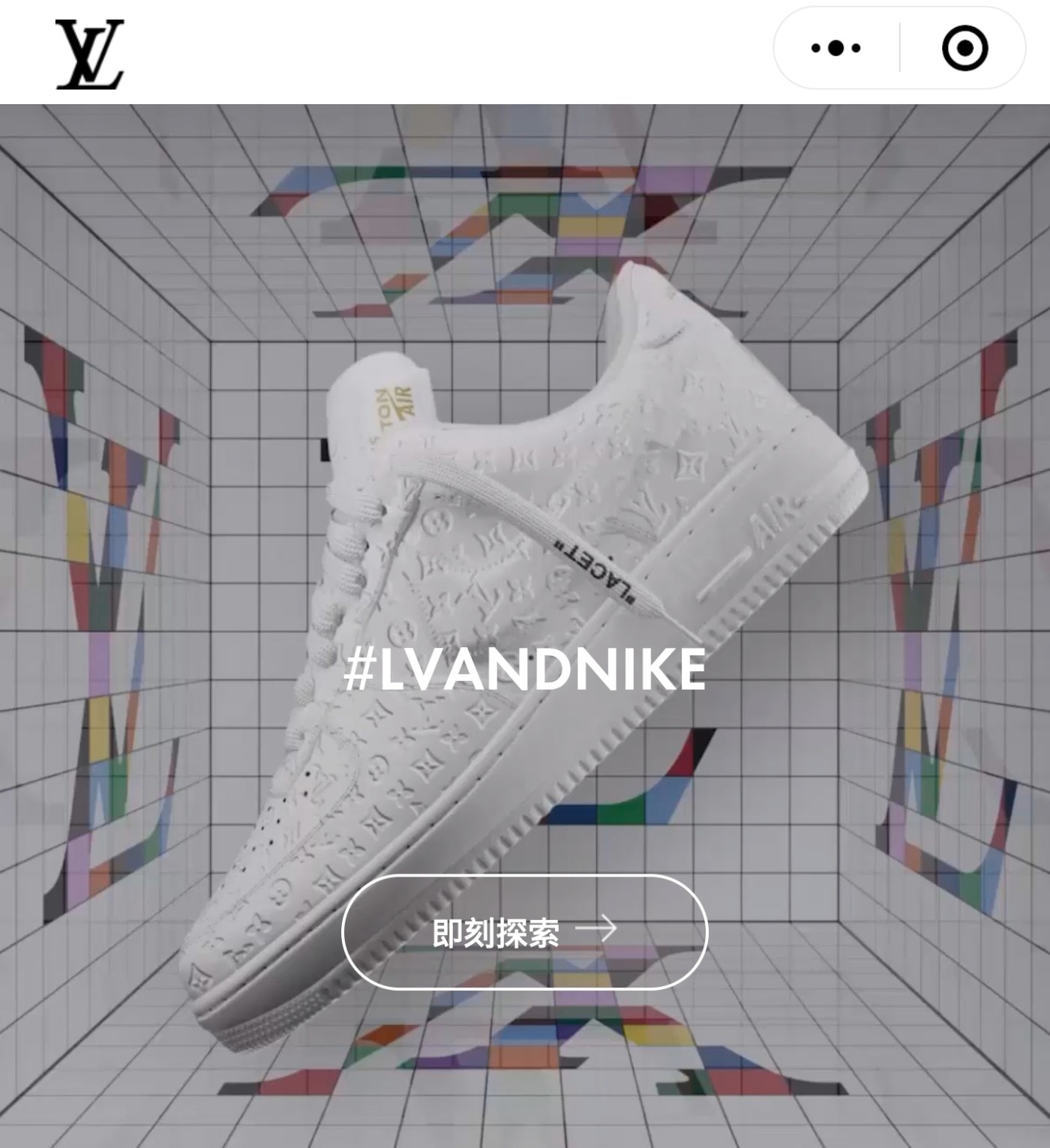The width and height of the screenshot is (1050, 1148).
Task: Close the mini program via the circle icon
Action: [964, 49]
